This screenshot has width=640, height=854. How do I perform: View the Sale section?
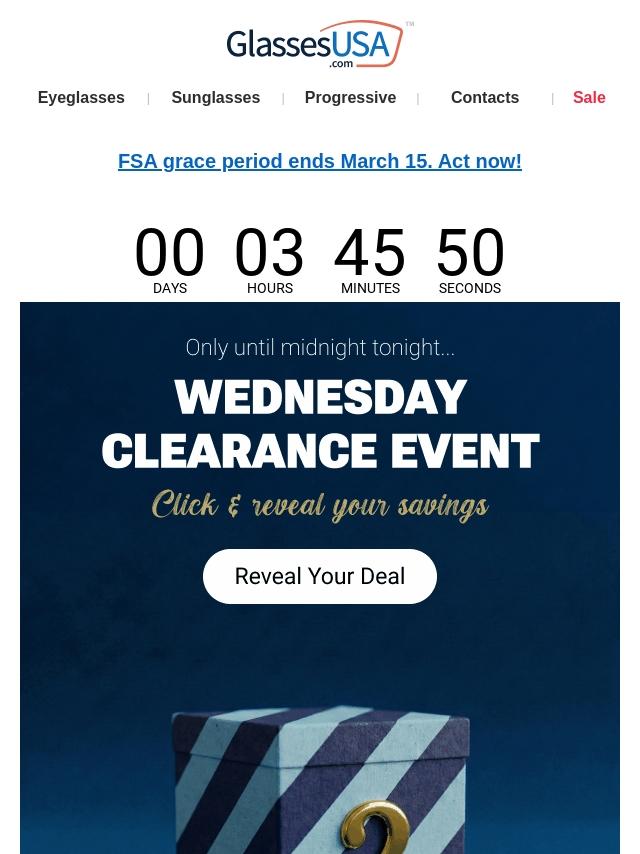click(x=588, y=98)
